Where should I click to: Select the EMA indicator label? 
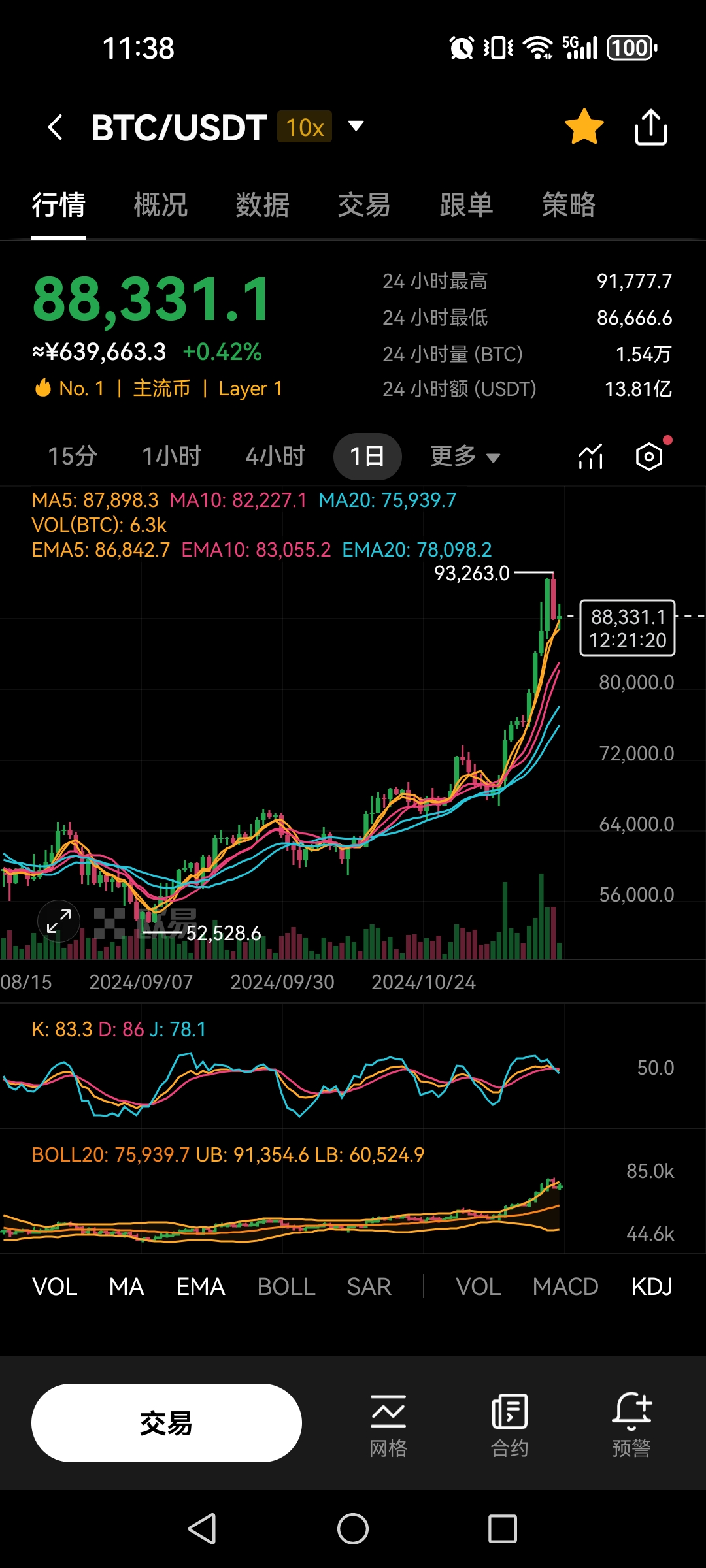(x=200, y=1286)
